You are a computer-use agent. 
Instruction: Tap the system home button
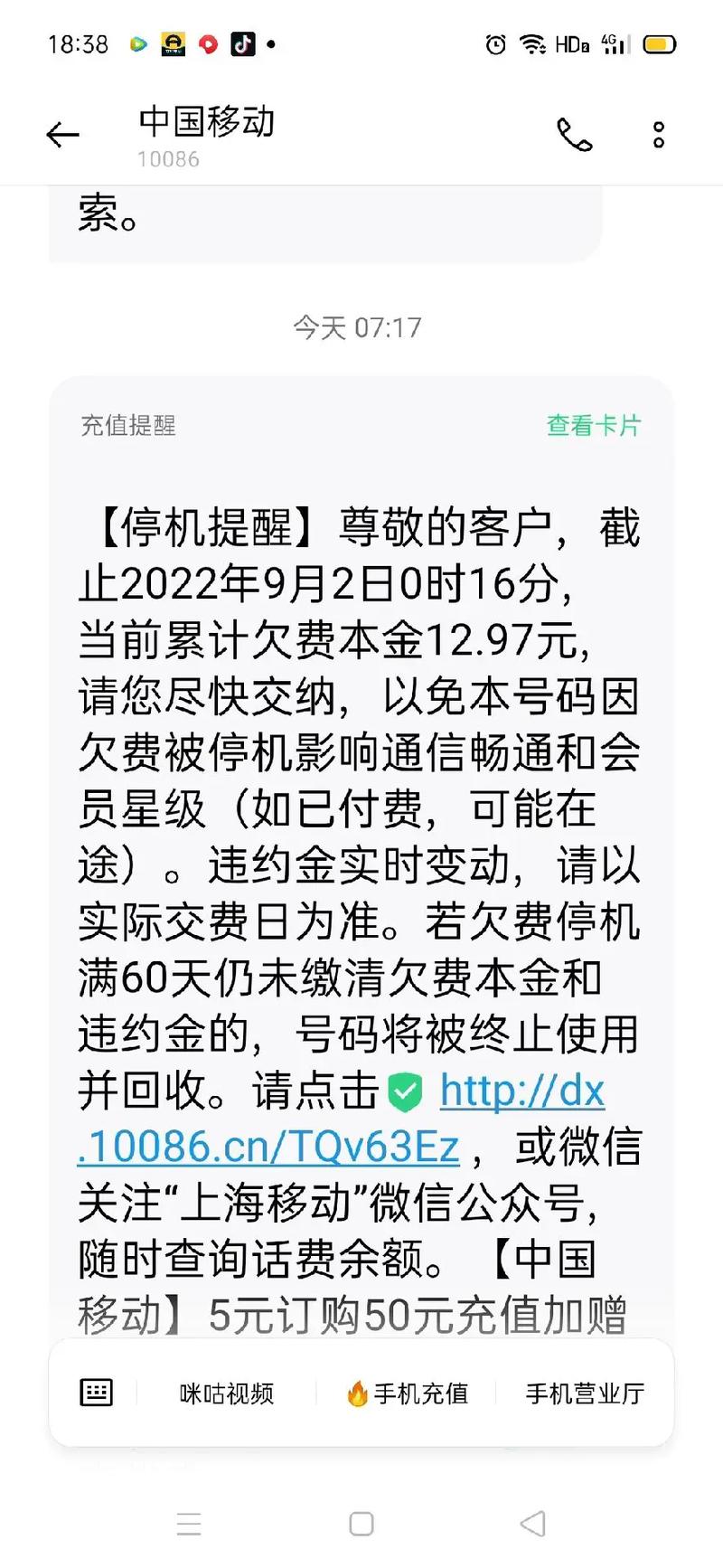click(x=361, y=1524)
